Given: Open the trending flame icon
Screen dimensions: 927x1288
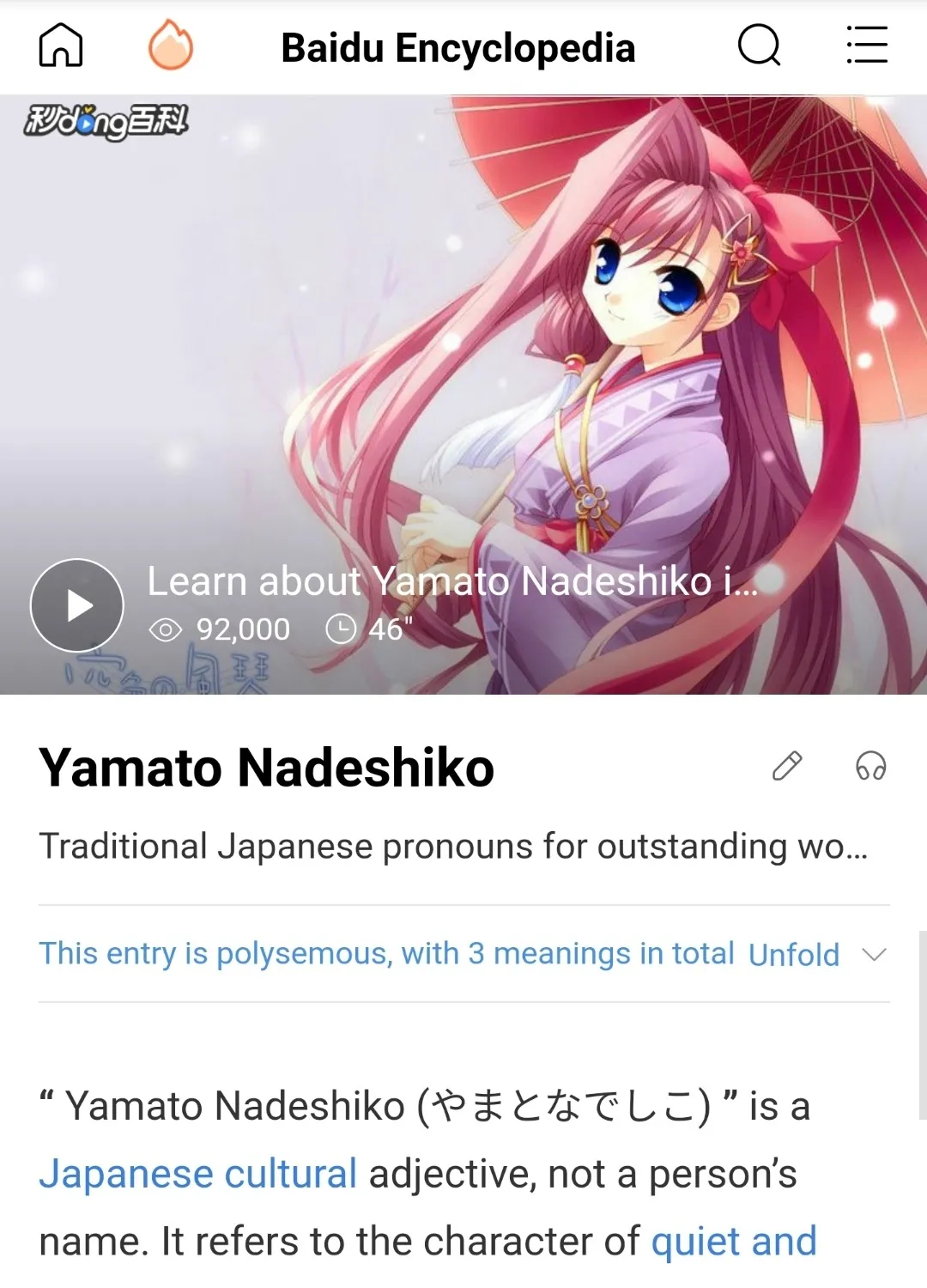Looking at the screenshot, I should tap(171, 45).
